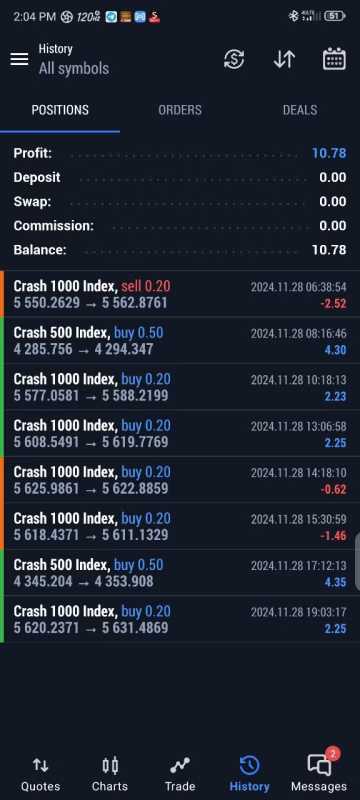360x800 pixels.
Task: Expand Crash 1000 position closed at 13:06:58
Action: pyautogui.click(x=180, y=434)
